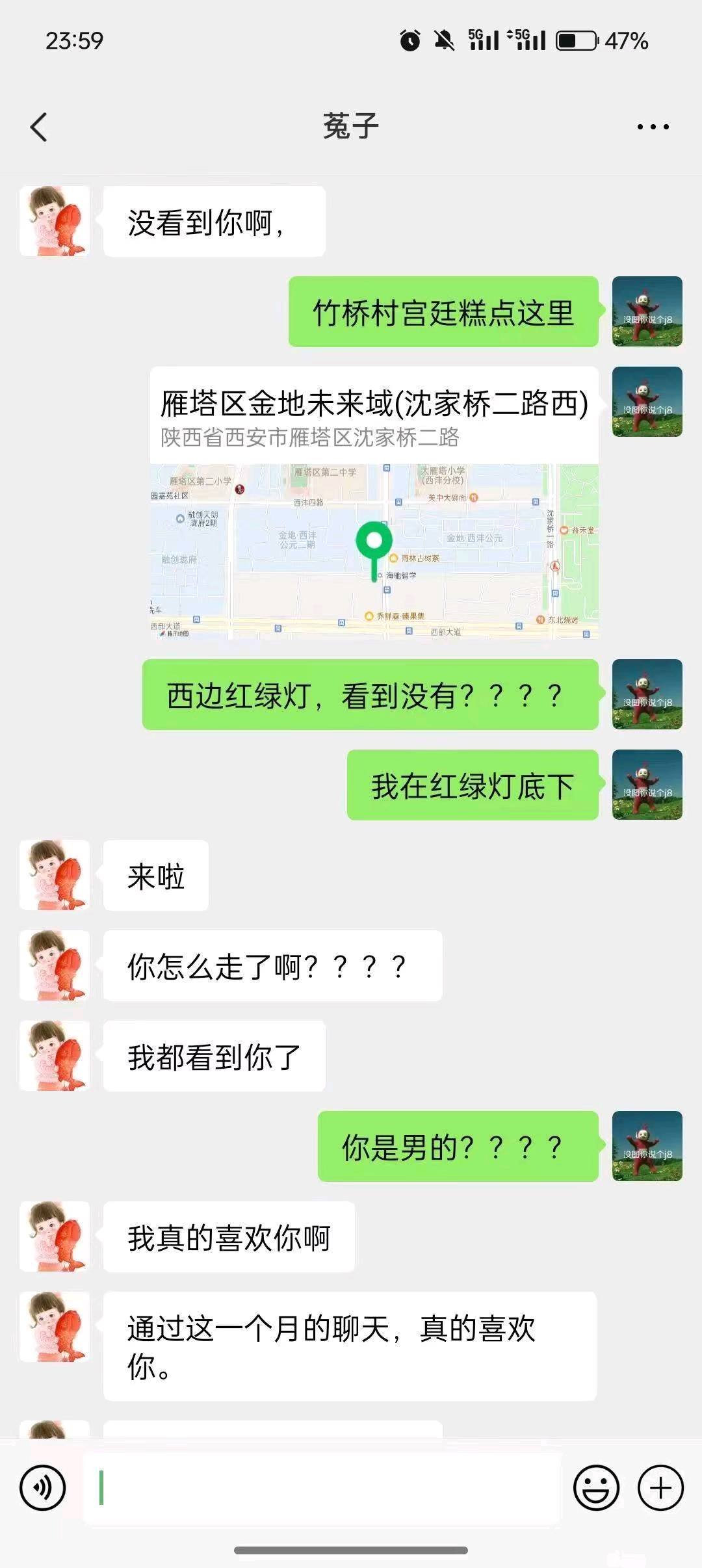Tap the 我真的喜欢你啊 message
Screen dimensions: 702x1568
pos(229,1237)
